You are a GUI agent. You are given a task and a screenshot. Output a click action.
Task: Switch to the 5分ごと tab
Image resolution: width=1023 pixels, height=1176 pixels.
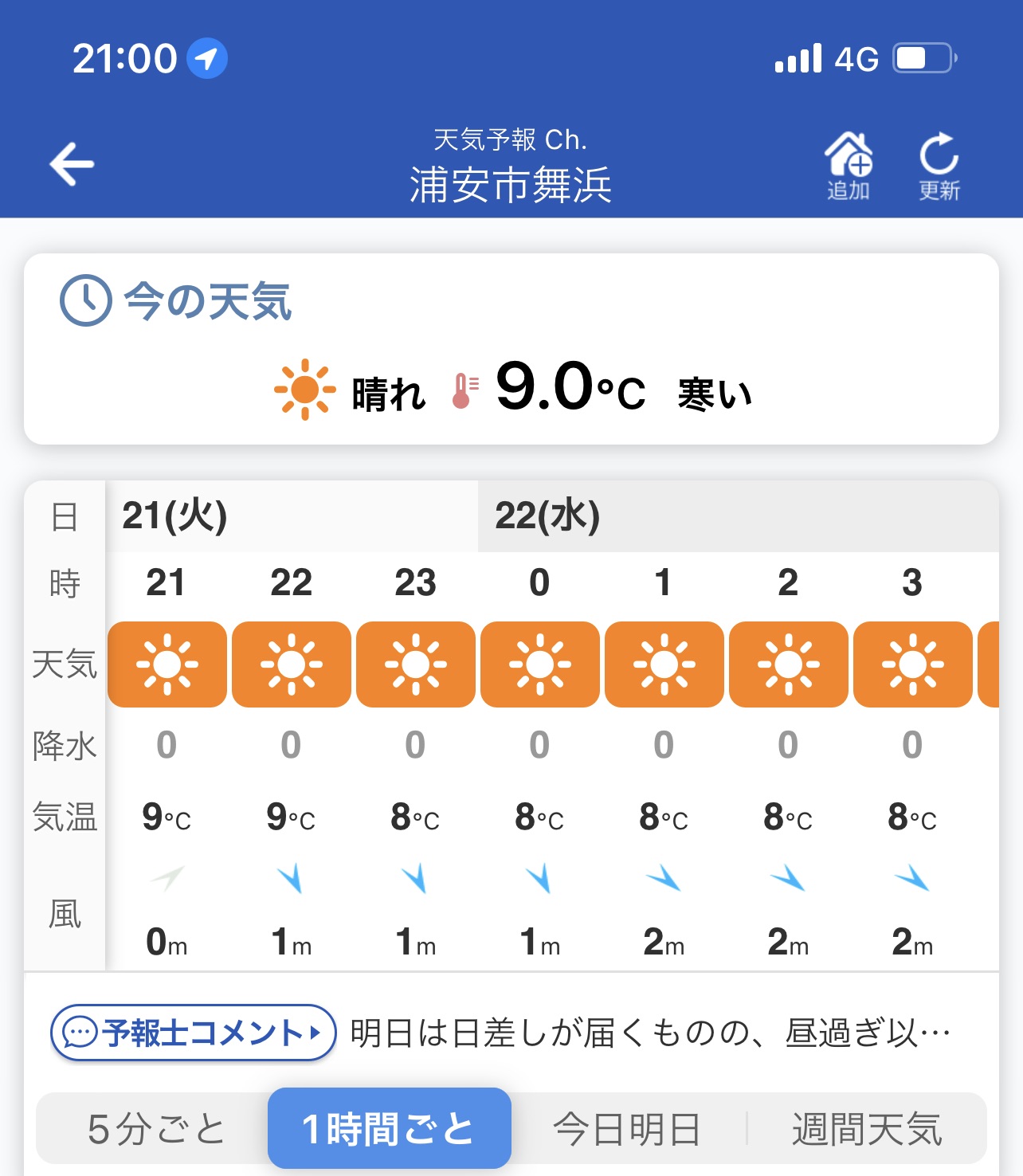155,1128
